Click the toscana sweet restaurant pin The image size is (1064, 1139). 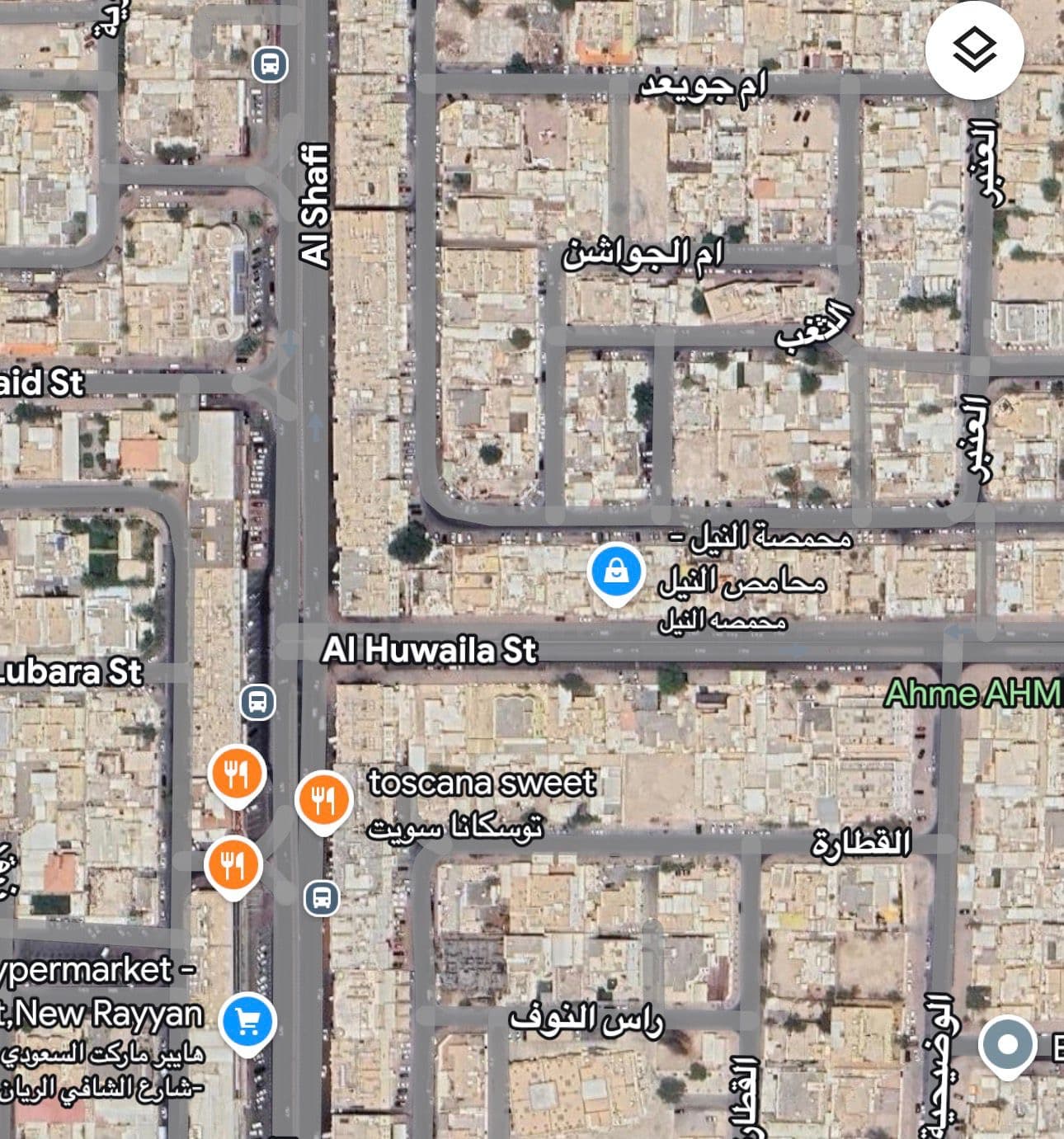[x=323, y=798]
